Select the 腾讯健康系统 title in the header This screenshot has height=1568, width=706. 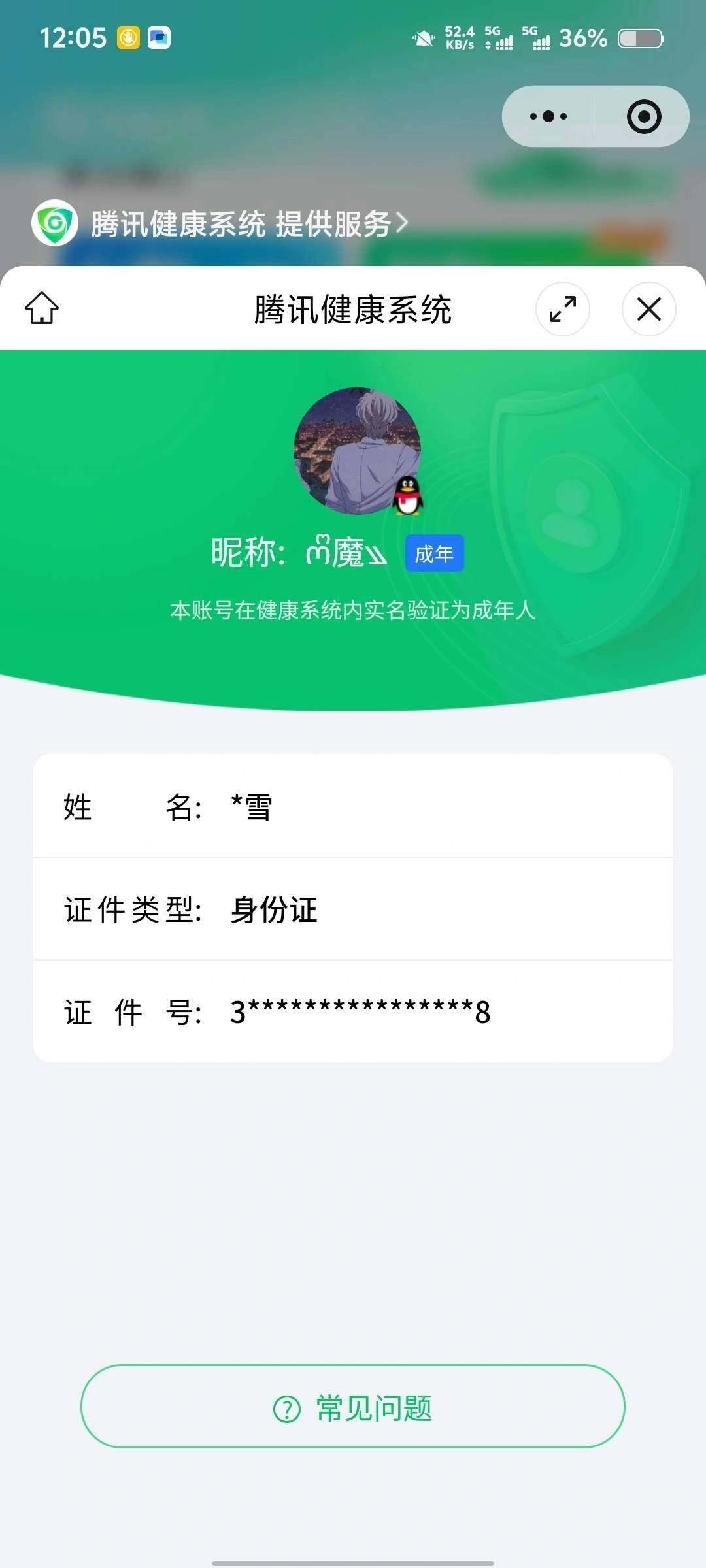353,310
